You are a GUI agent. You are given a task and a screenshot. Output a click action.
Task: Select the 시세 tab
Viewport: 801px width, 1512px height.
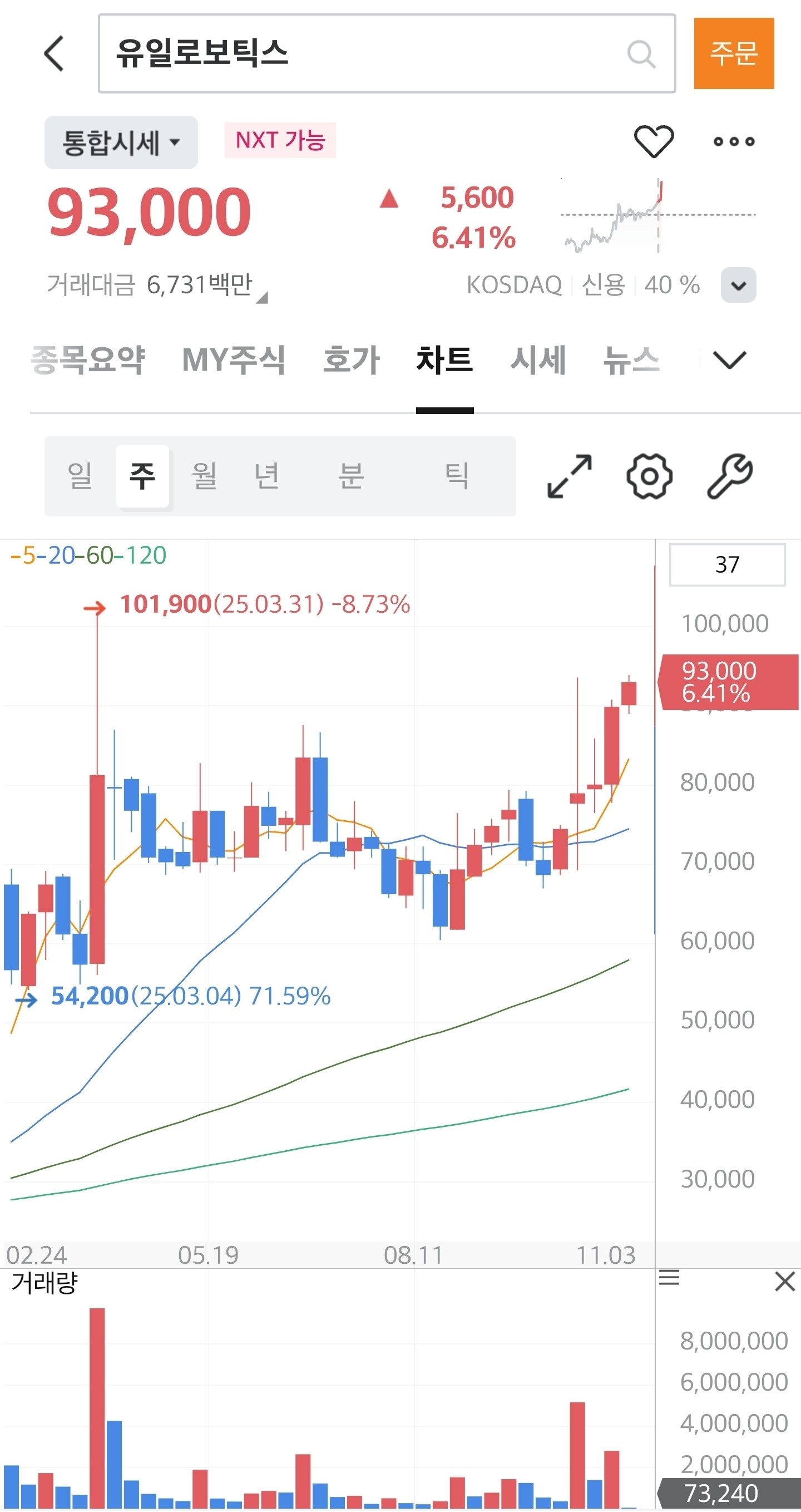[538, 359]
